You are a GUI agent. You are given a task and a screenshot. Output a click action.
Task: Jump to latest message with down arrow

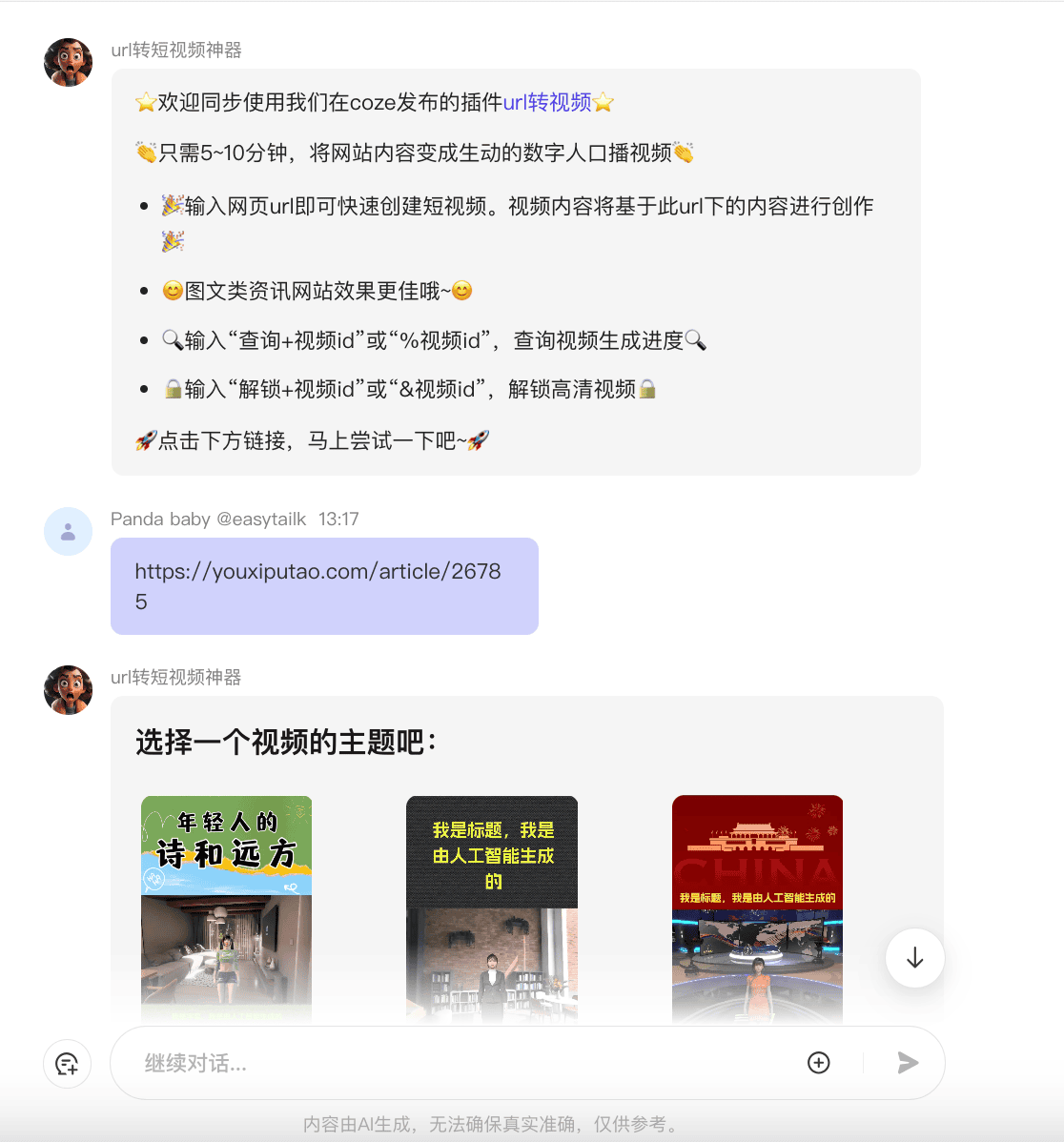[914, 958]
